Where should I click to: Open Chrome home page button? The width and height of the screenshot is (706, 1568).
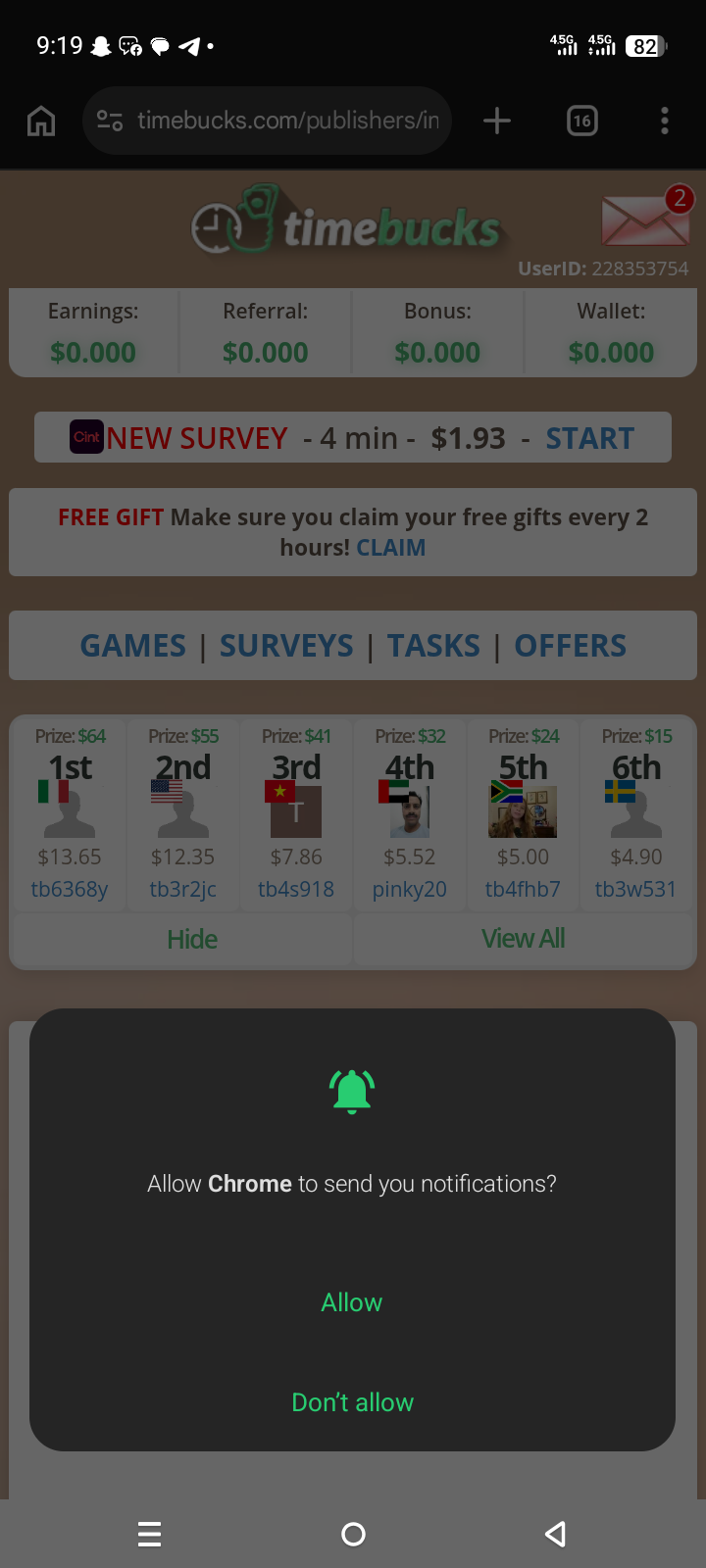click(x=41, y=121)
